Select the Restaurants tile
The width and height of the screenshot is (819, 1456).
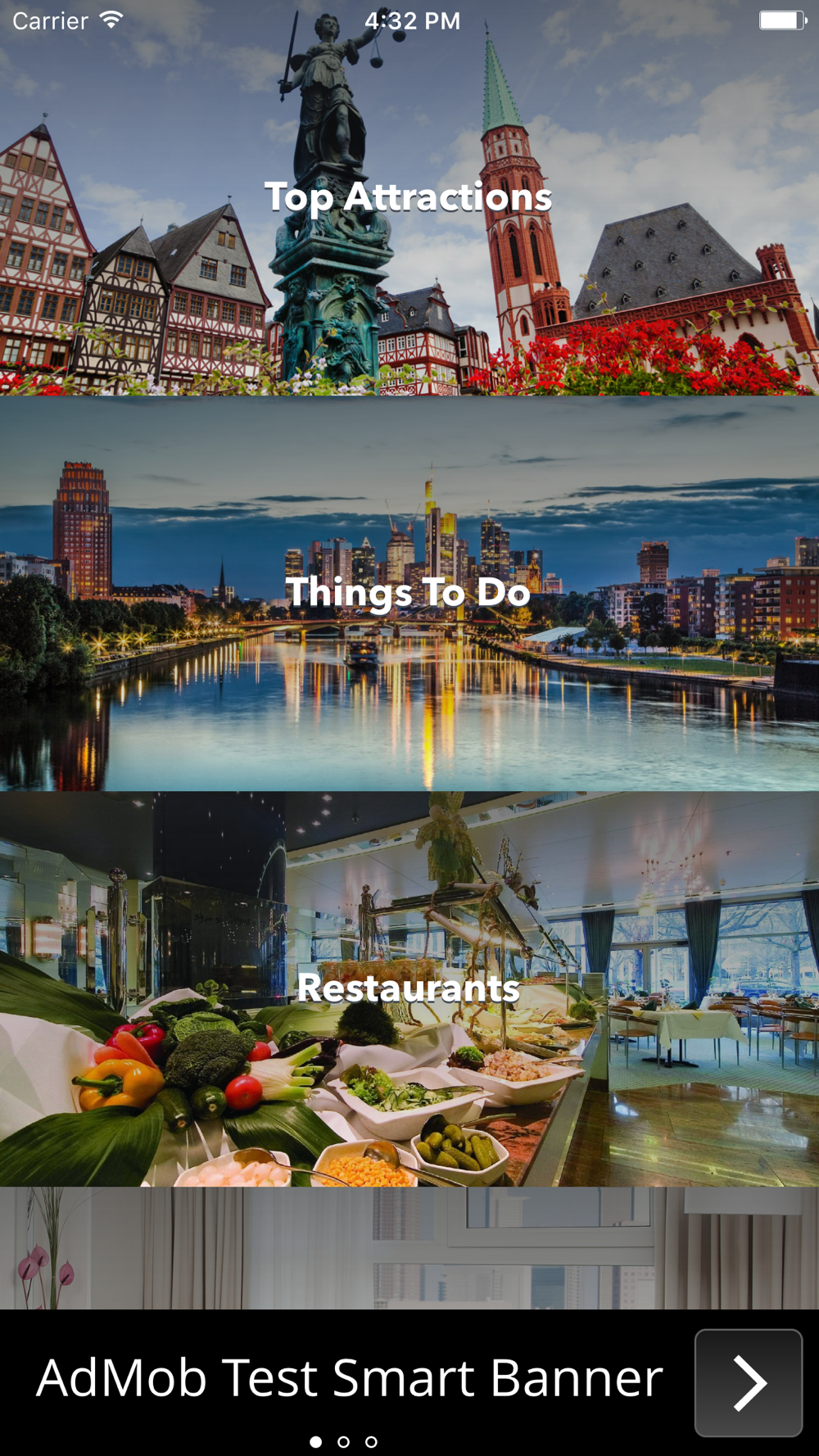tap(409, 989)
